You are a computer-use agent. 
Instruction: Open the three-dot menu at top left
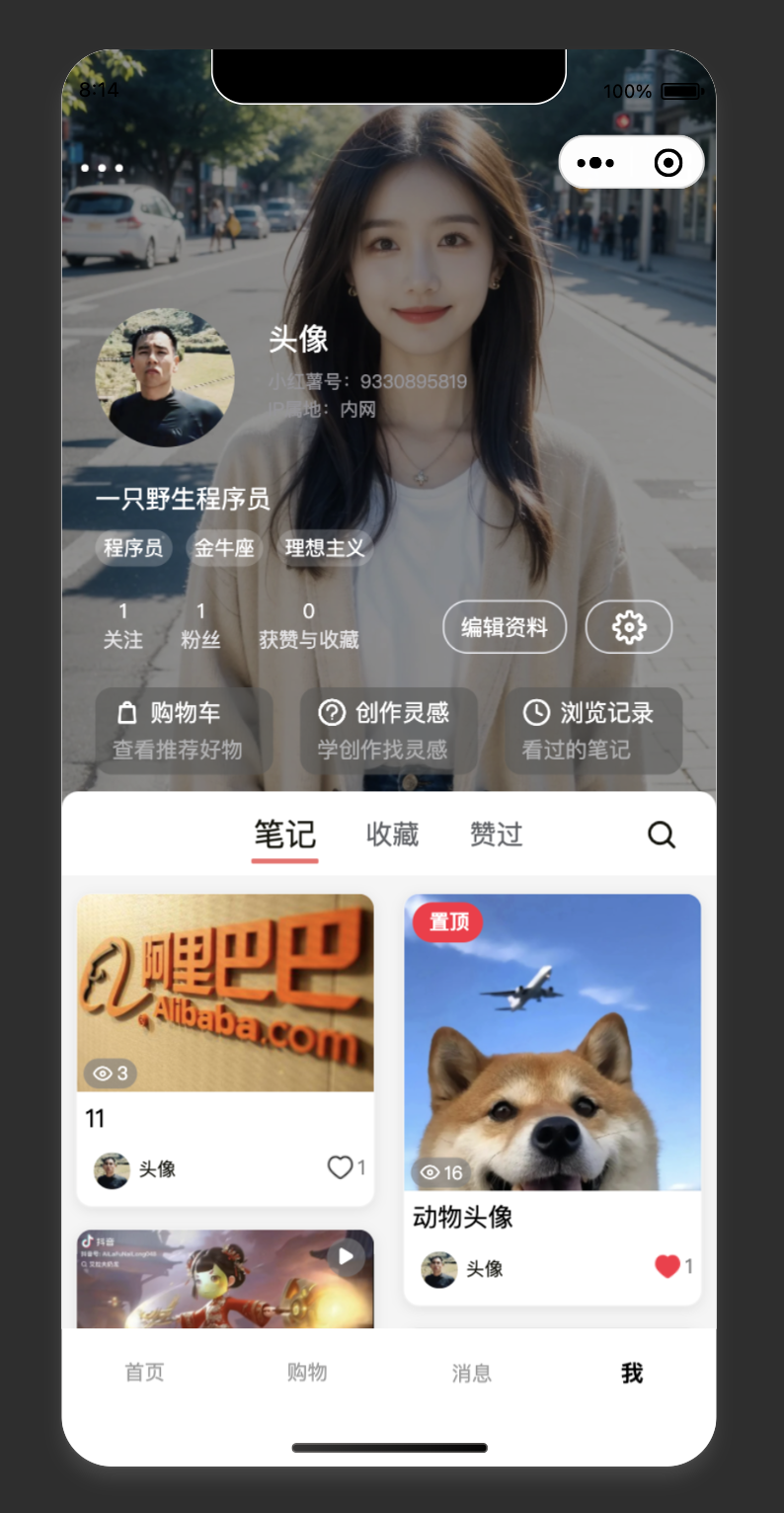102,168
